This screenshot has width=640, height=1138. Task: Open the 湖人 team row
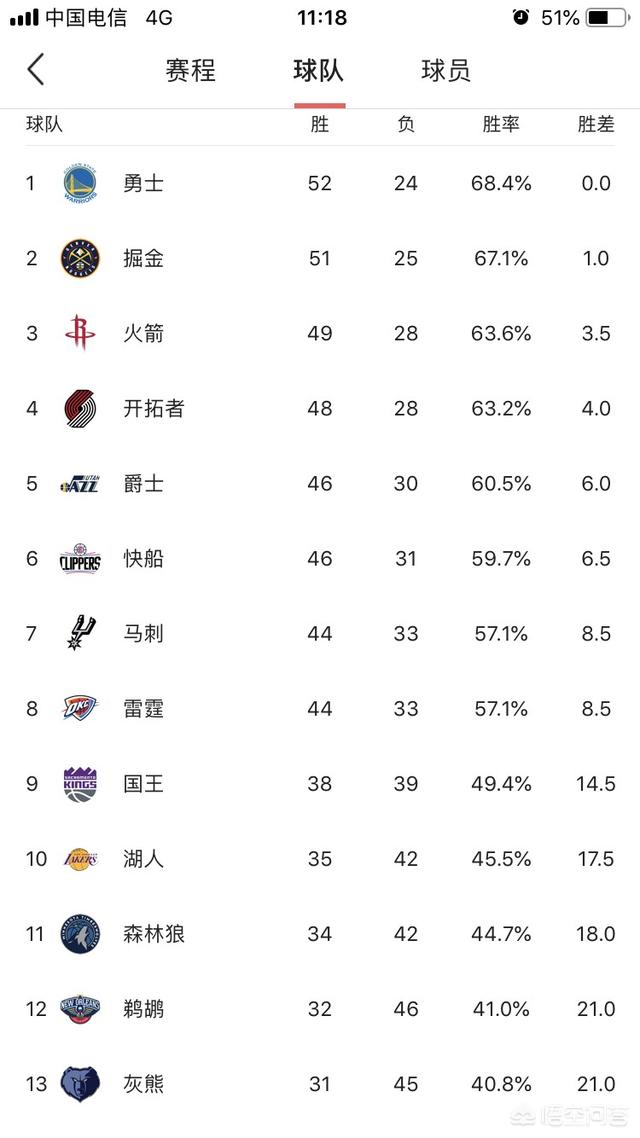[320, 859]
